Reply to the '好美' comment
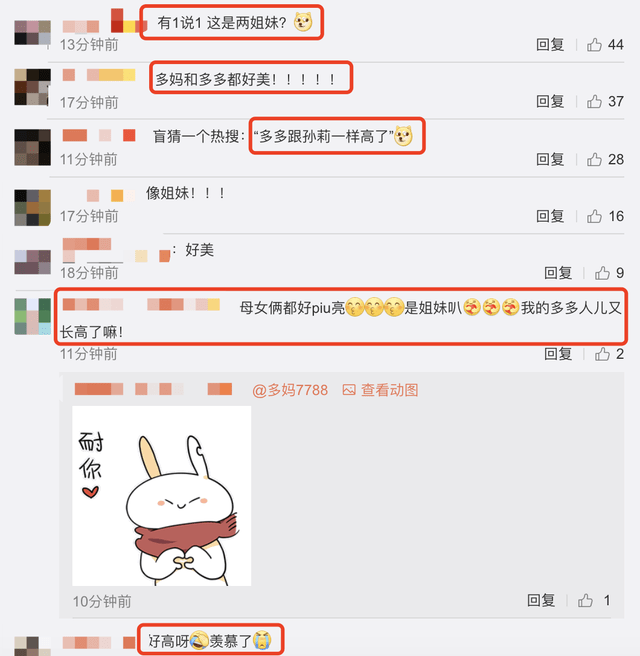The height and width of the screenshot is (656, 640). click(x=558, y=273)
